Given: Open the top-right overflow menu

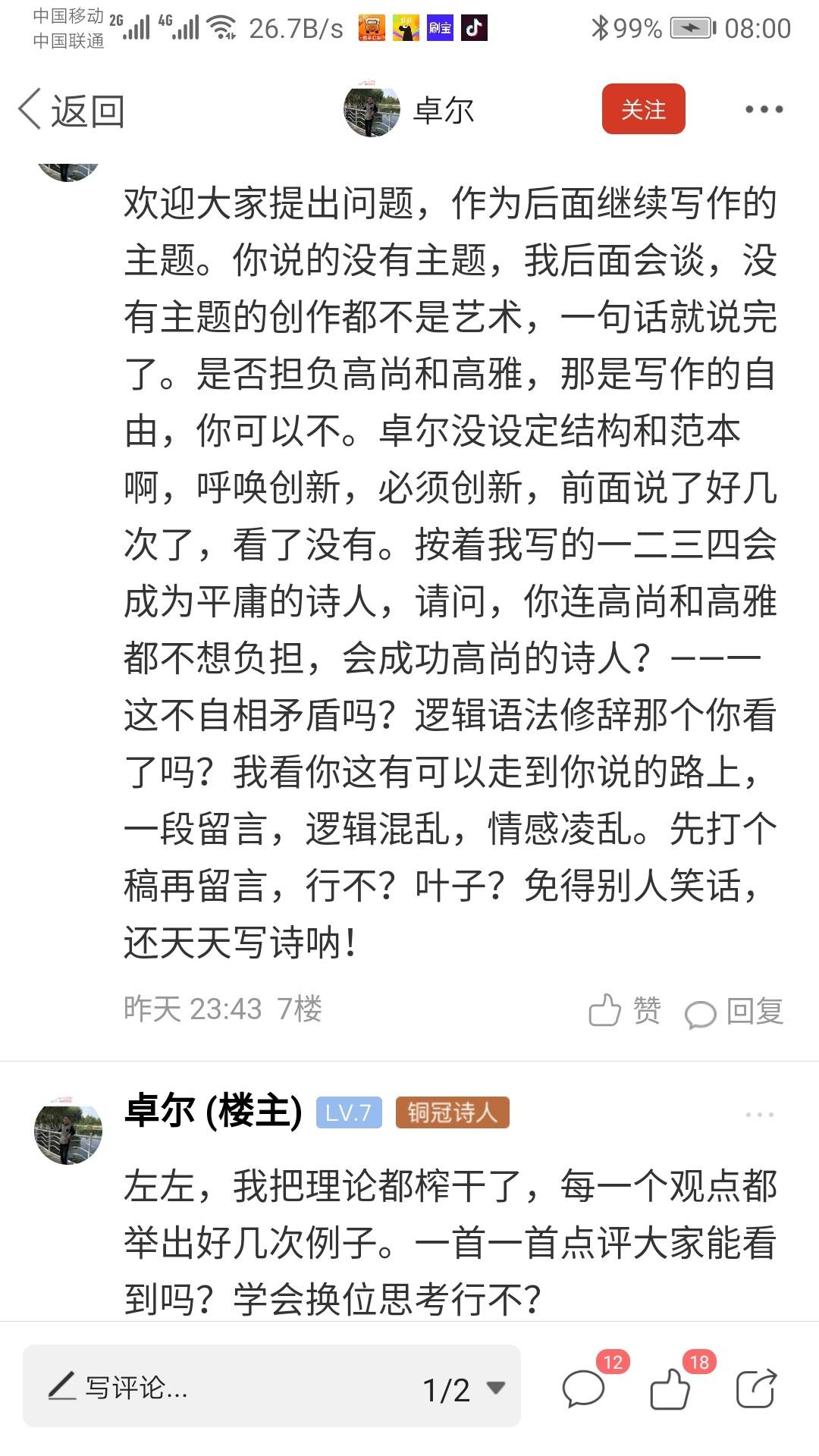Looking at the screenshot, I should [763, 110].
